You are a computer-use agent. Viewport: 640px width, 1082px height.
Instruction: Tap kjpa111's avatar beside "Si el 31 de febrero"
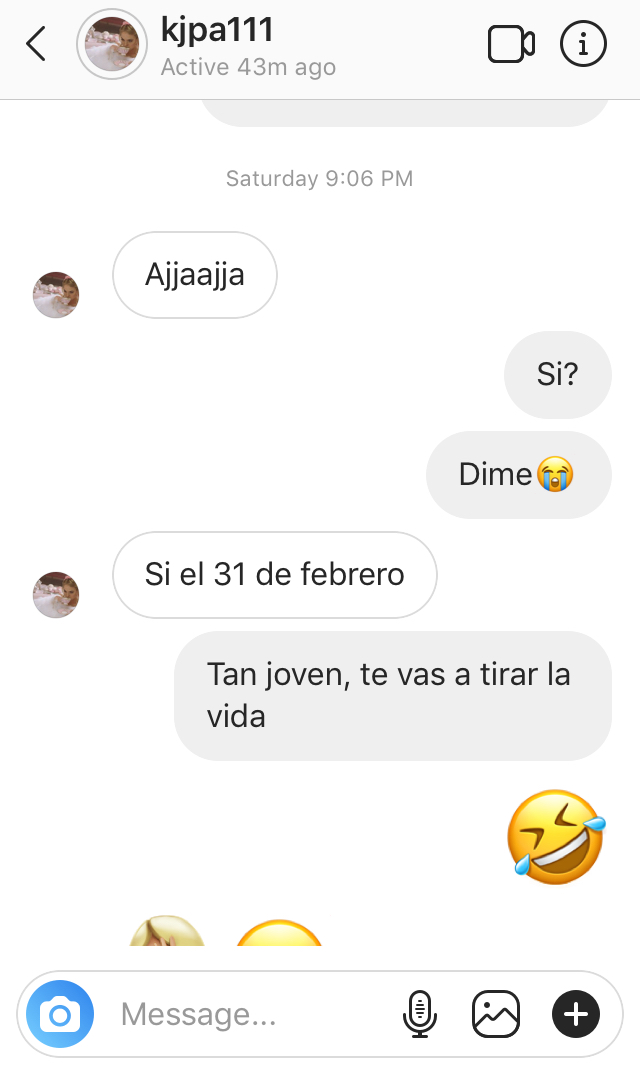click(56, 595)
